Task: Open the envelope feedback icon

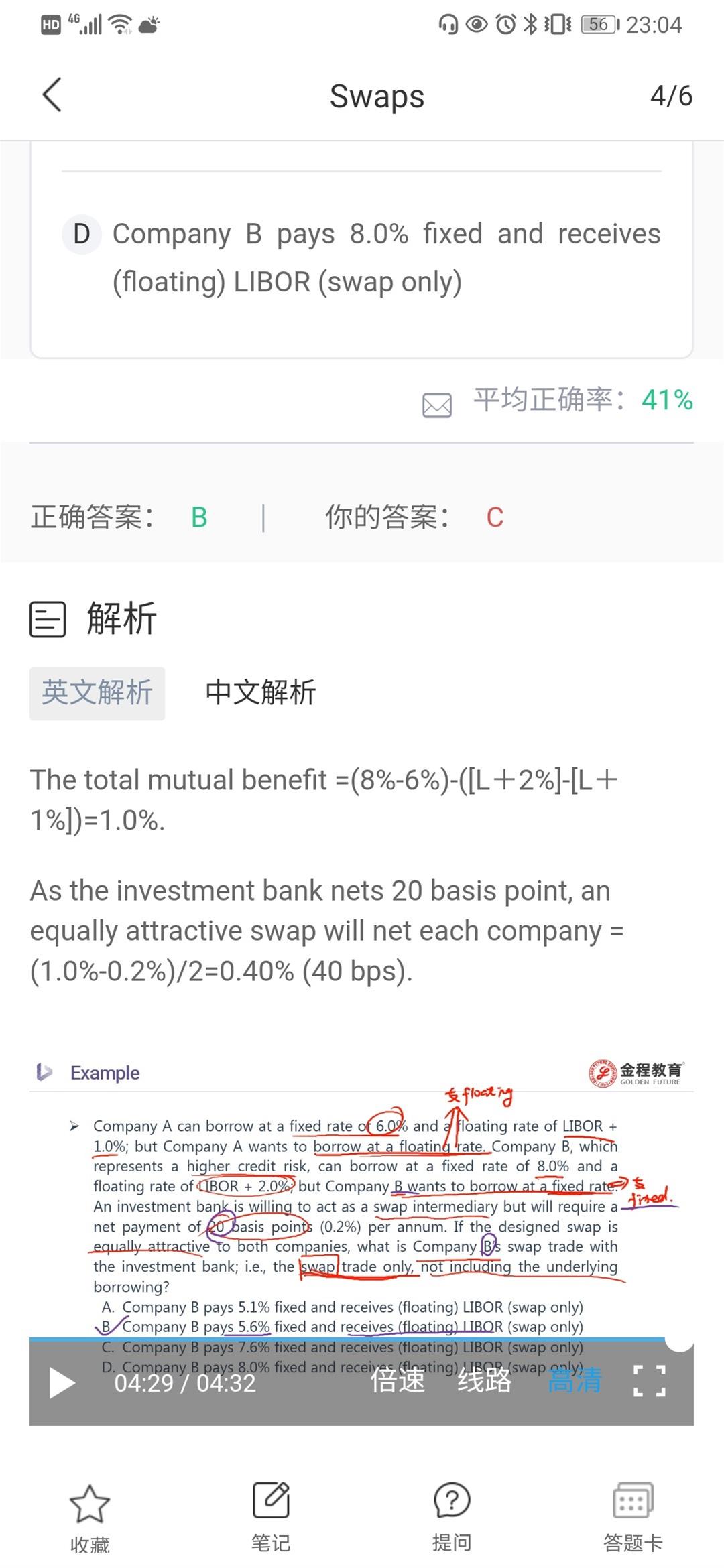Action: coord(437,405)
